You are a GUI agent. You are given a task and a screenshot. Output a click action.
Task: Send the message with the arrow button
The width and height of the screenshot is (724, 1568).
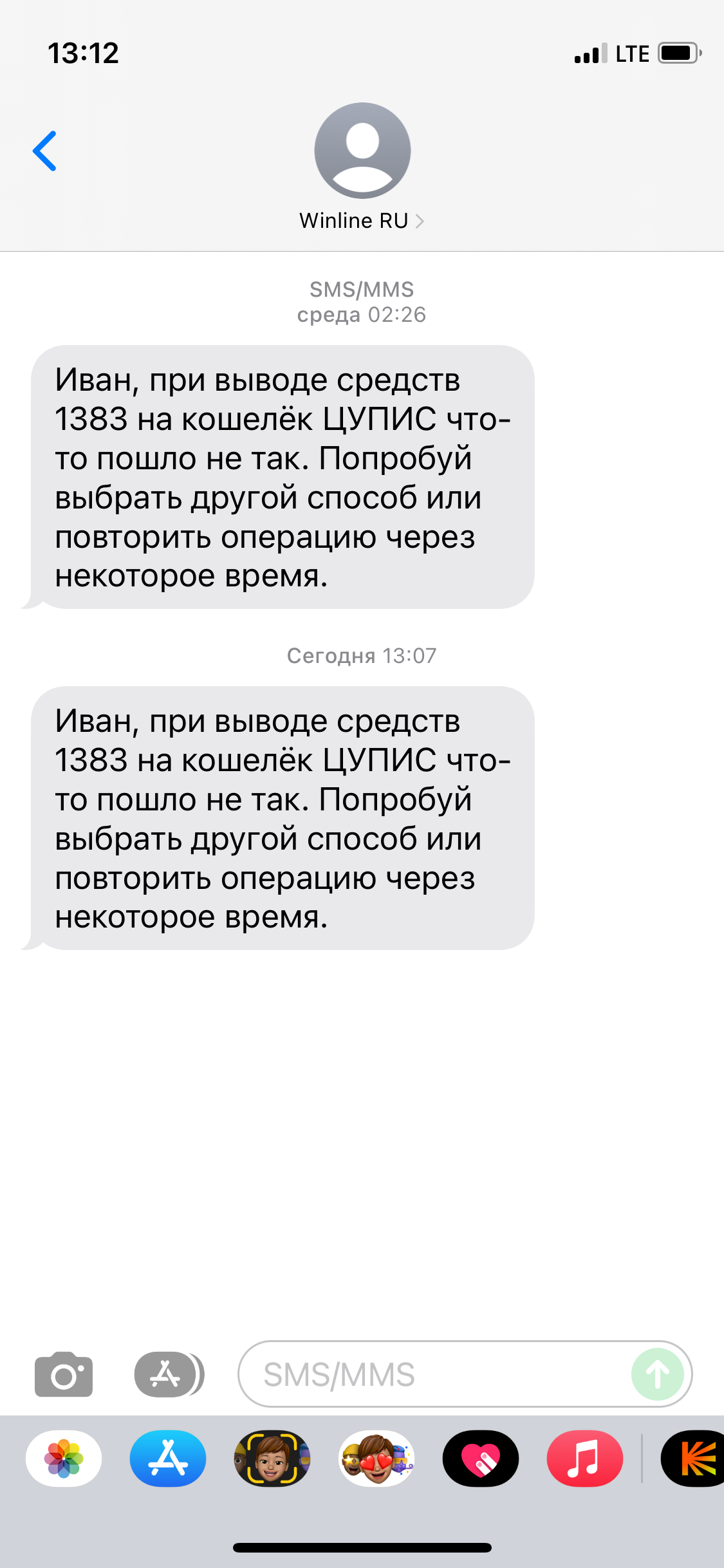pyautogui.click(x=657, y=1374)
